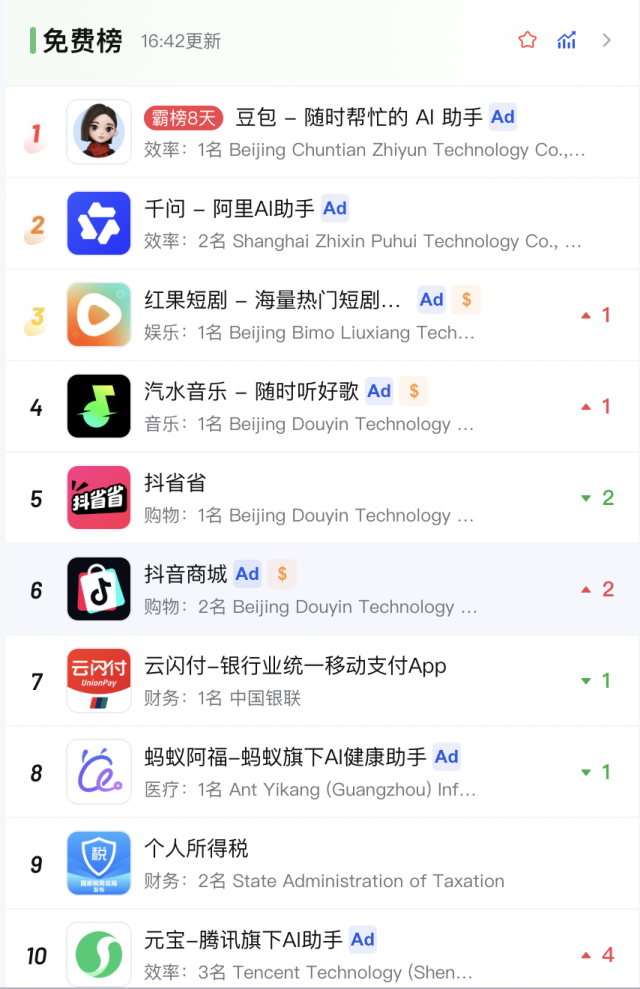Expand the free chart with the arrow
Image resolution: width=640 pixels, height=989 pixels.
(x=606, y=40)
